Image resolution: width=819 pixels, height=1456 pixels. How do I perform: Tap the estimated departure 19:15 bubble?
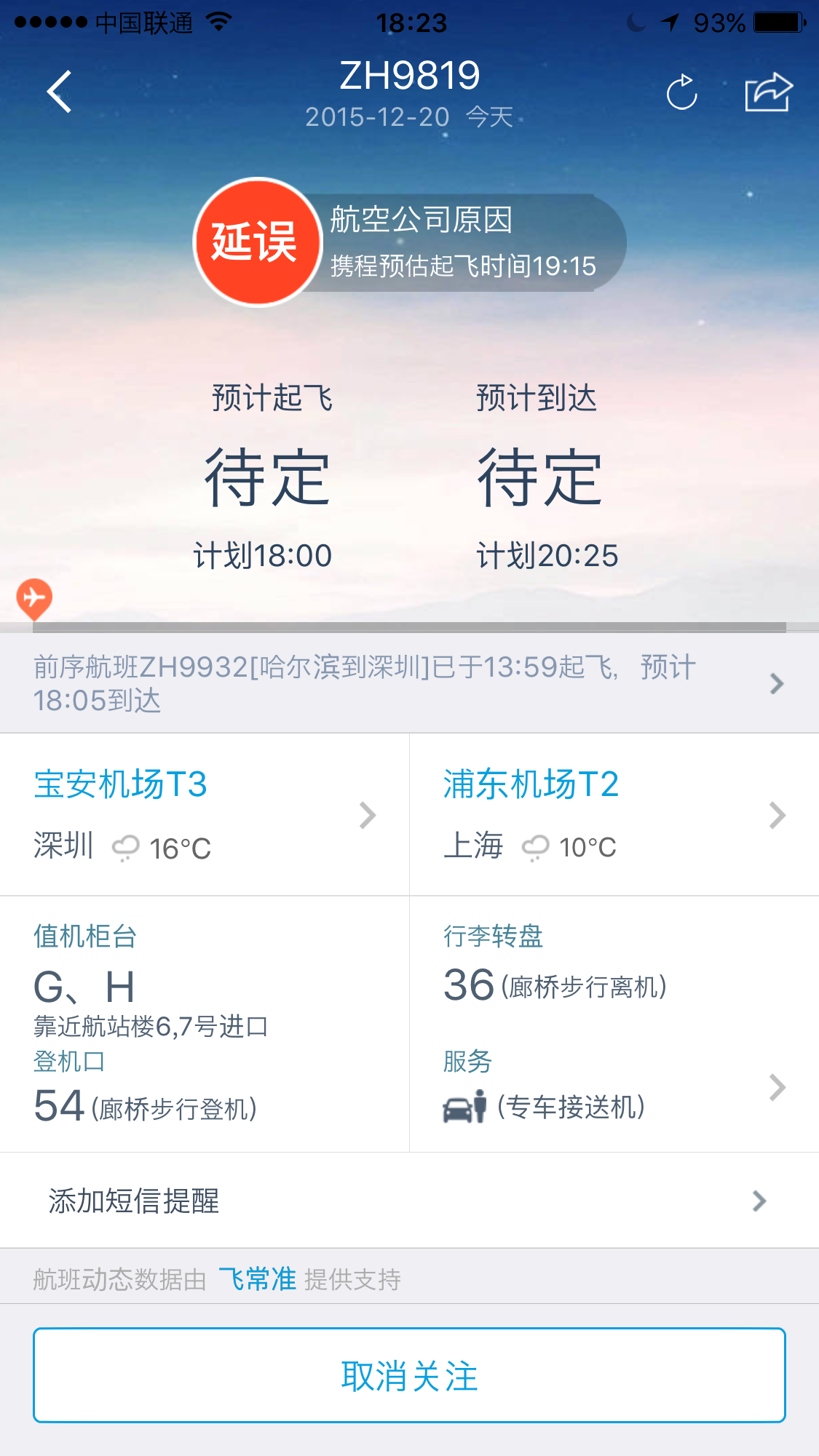click(x=466, y=266)
